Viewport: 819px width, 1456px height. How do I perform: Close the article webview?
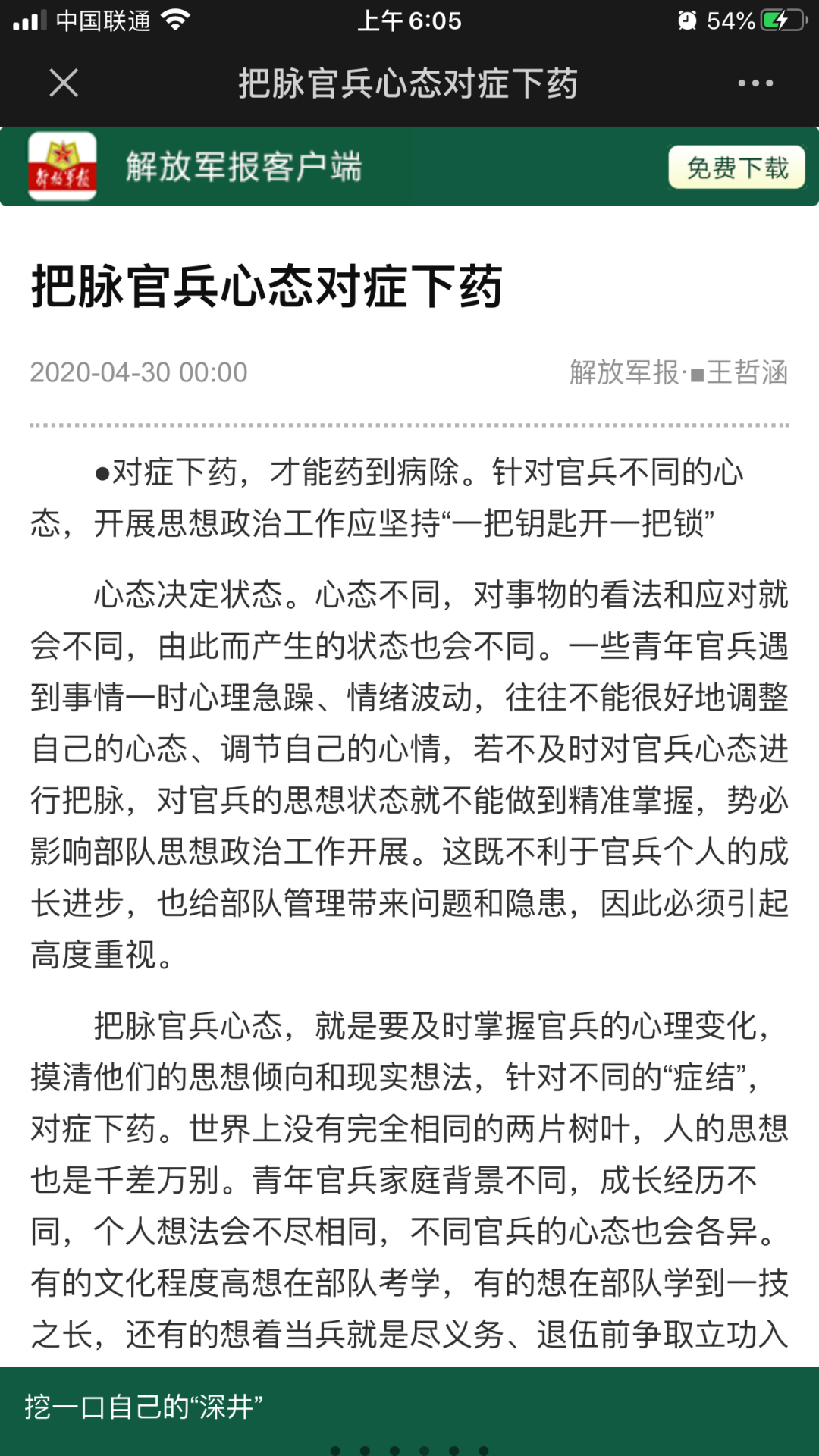point(64,83)
